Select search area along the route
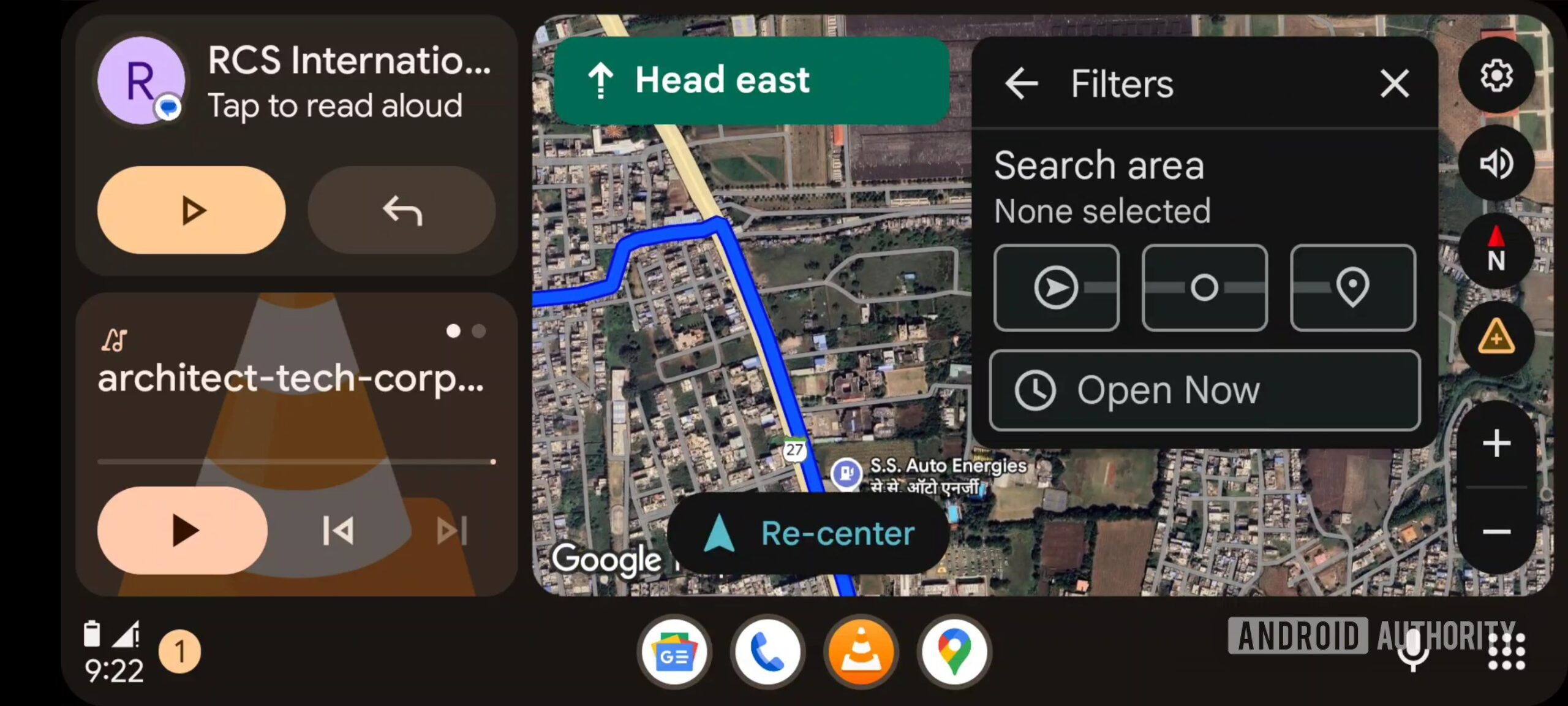The image size is (1568, 706). point(1204,287)
